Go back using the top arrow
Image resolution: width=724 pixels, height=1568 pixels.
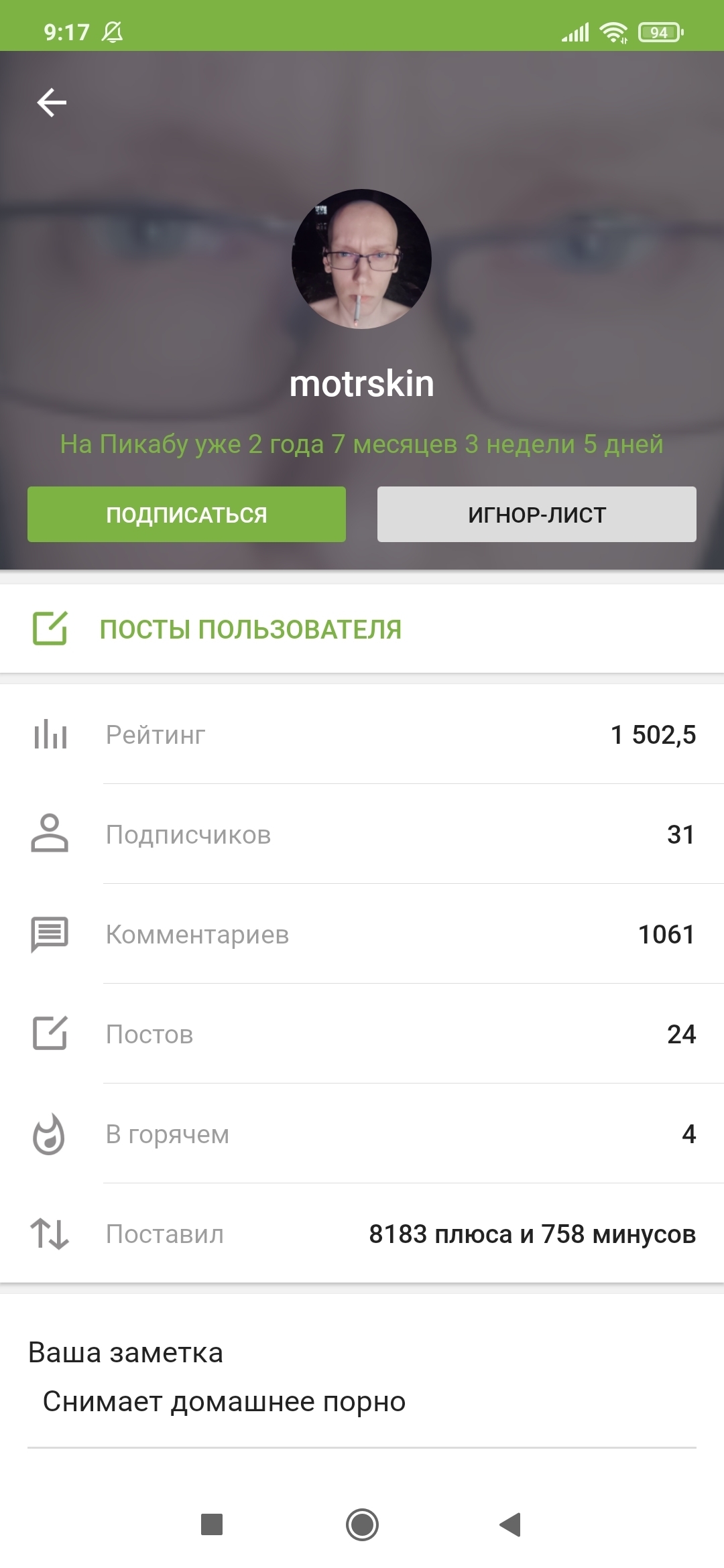coord(52,103)
